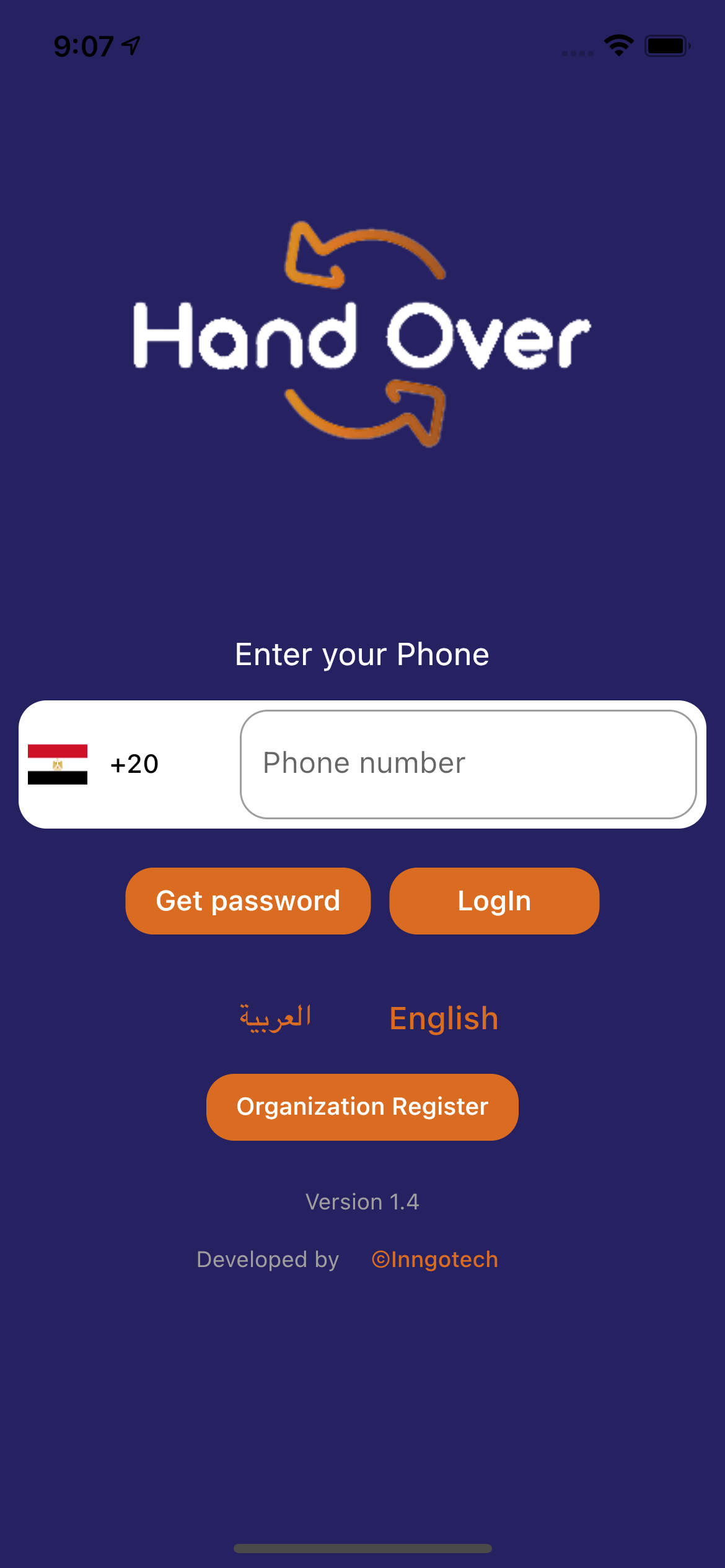725x1568 pixels.
Task: Switch language to العربية
Action: pyautogui.click(x=276, y=1018)
